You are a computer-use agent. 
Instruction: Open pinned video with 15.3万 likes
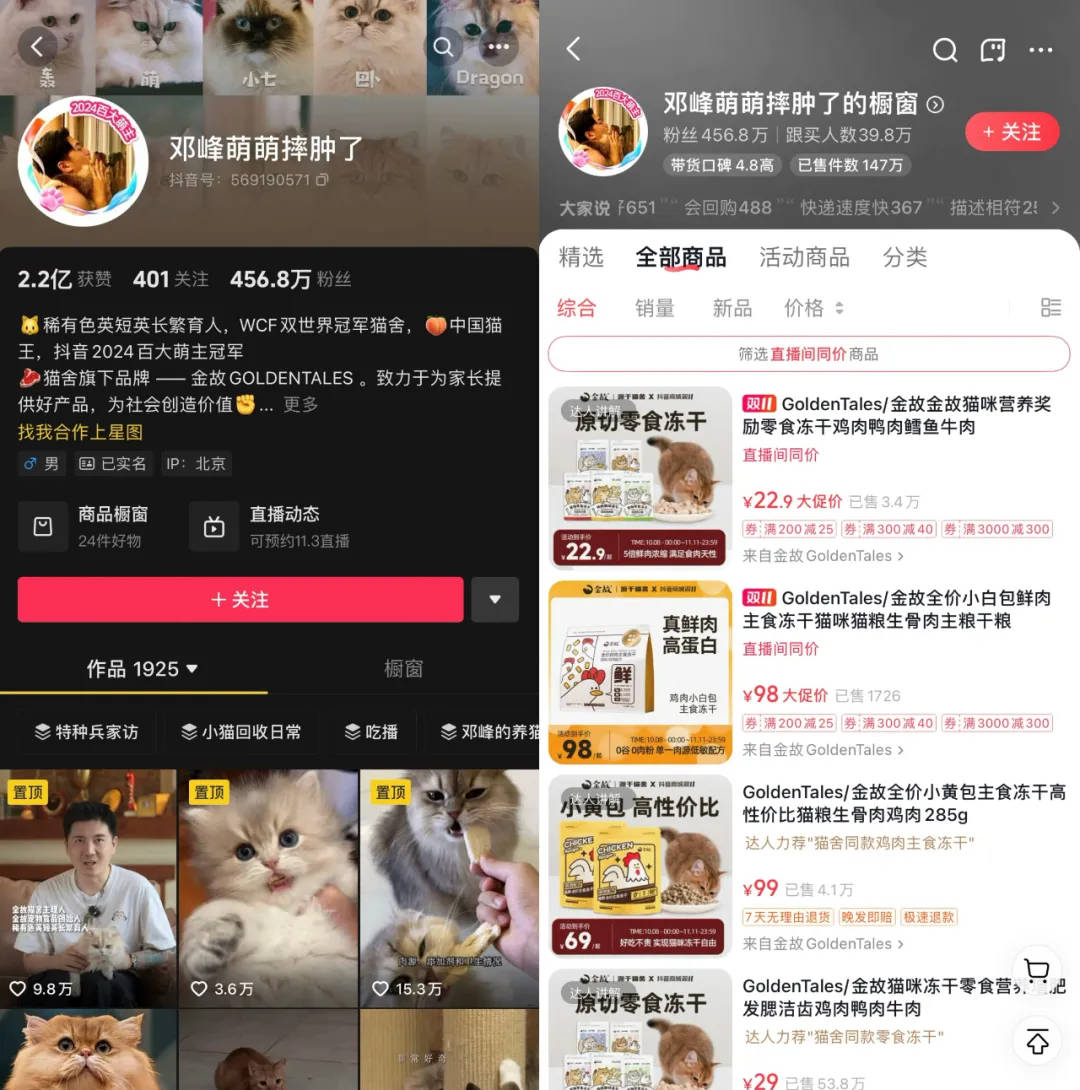pyautogui.click(x=449, y=888)
